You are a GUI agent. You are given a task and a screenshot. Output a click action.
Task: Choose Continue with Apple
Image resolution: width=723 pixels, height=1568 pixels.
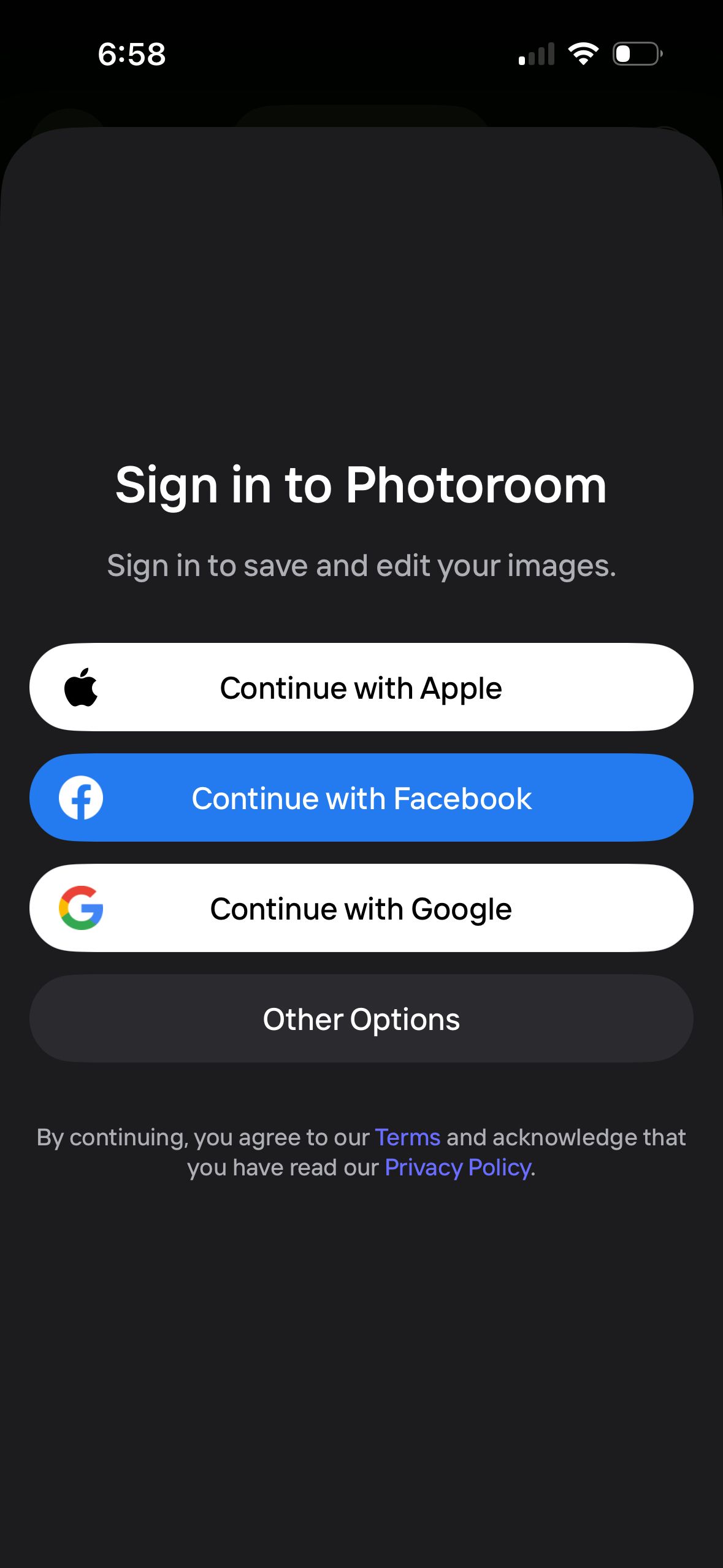pos(361,687)
